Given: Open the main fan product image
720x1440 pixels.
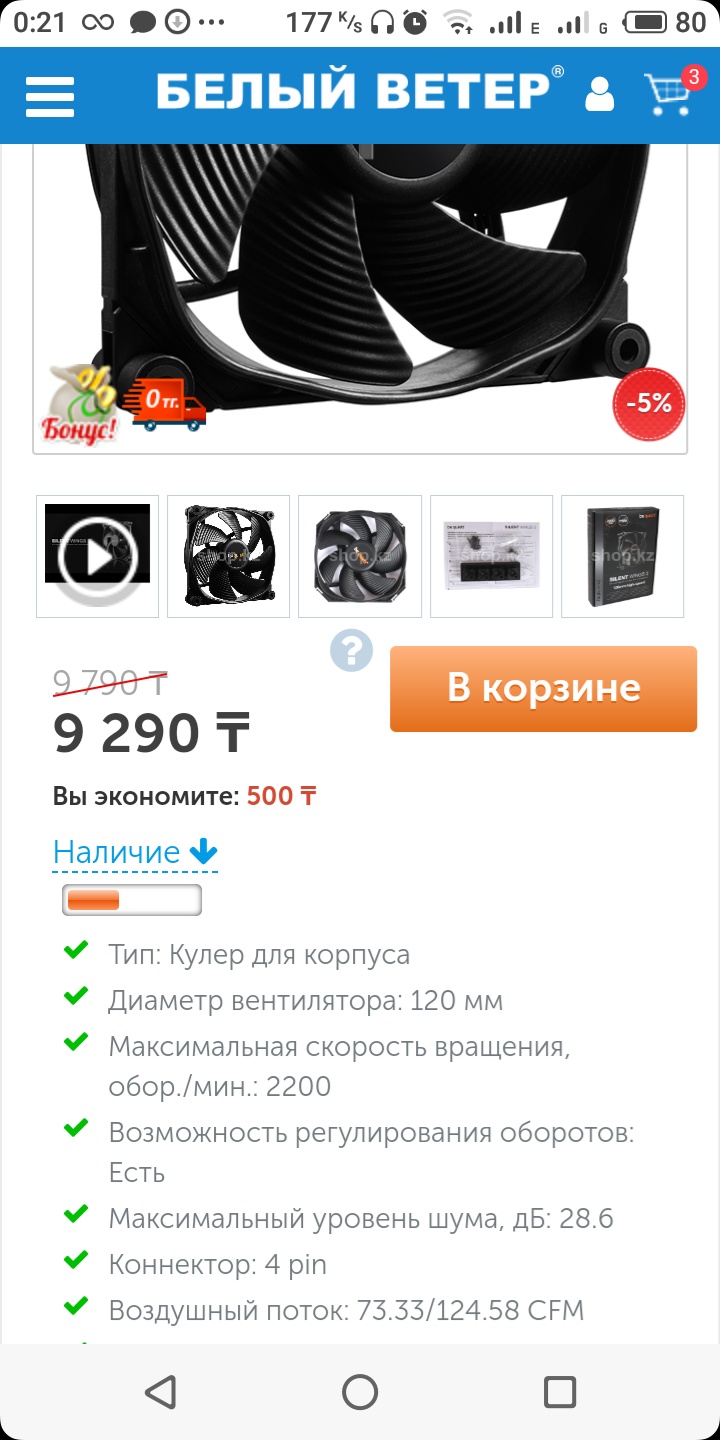Looking at the screenshot, I should [x=360, y=290].
